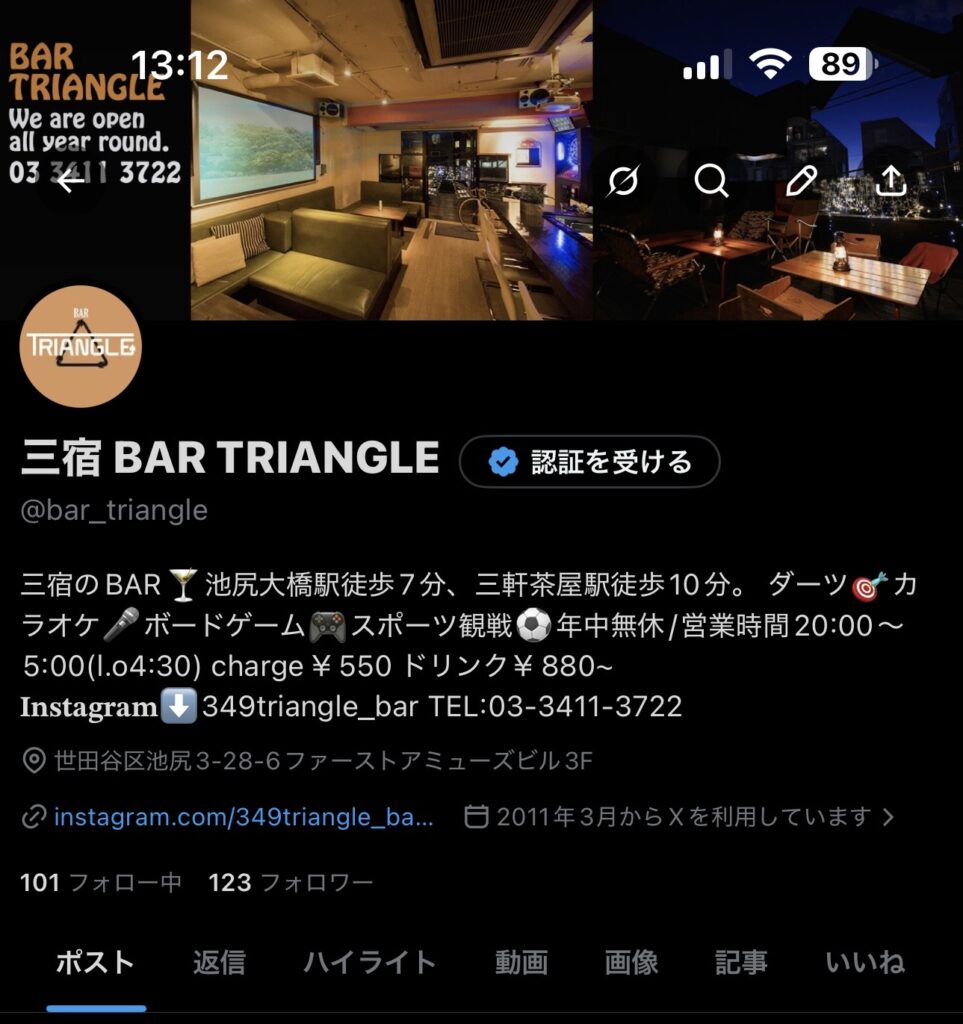View the 101 フォロー中 list
The width and height of the screenshot is (963, 1024).
pyautogui.click(x=101, y=882)
